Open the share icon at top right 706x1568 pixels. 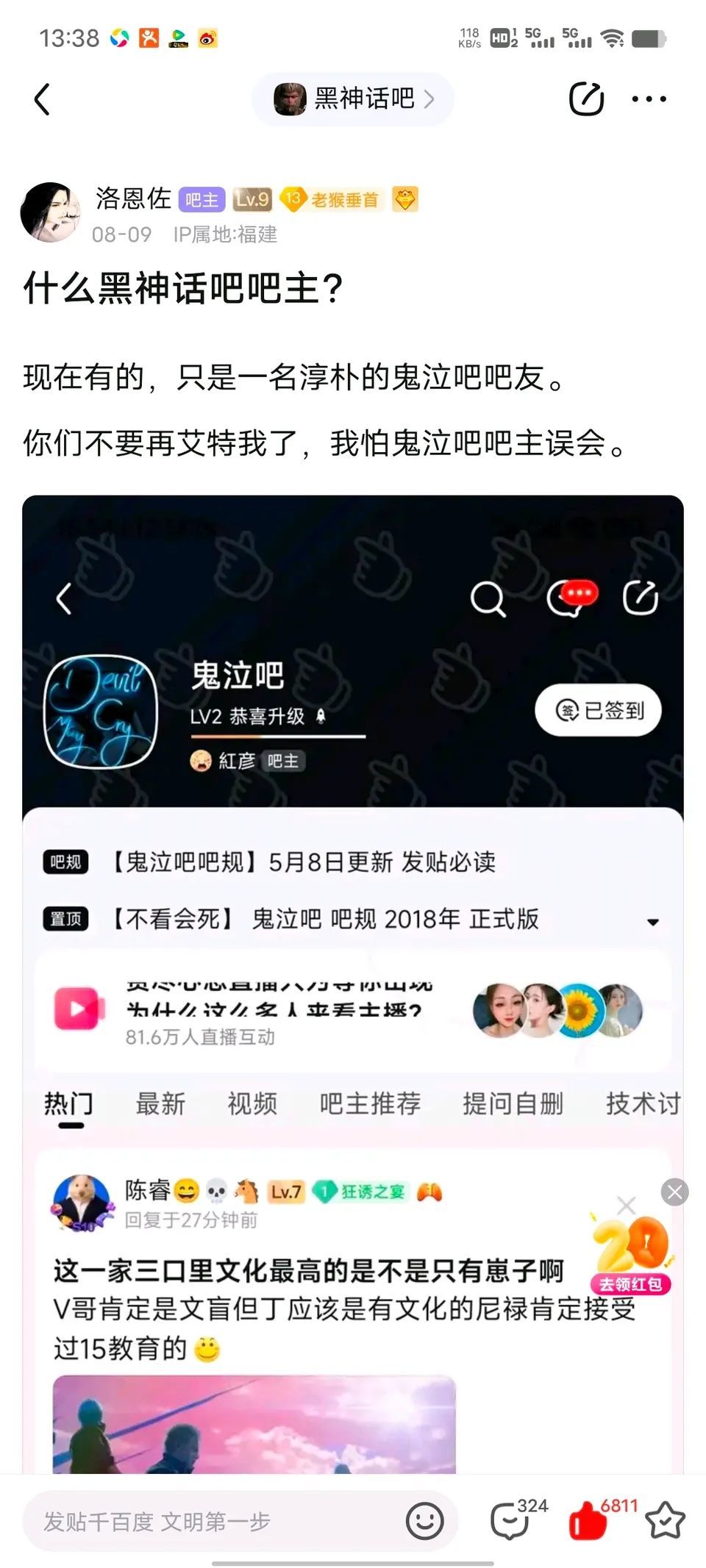click(x=585, y=99)
